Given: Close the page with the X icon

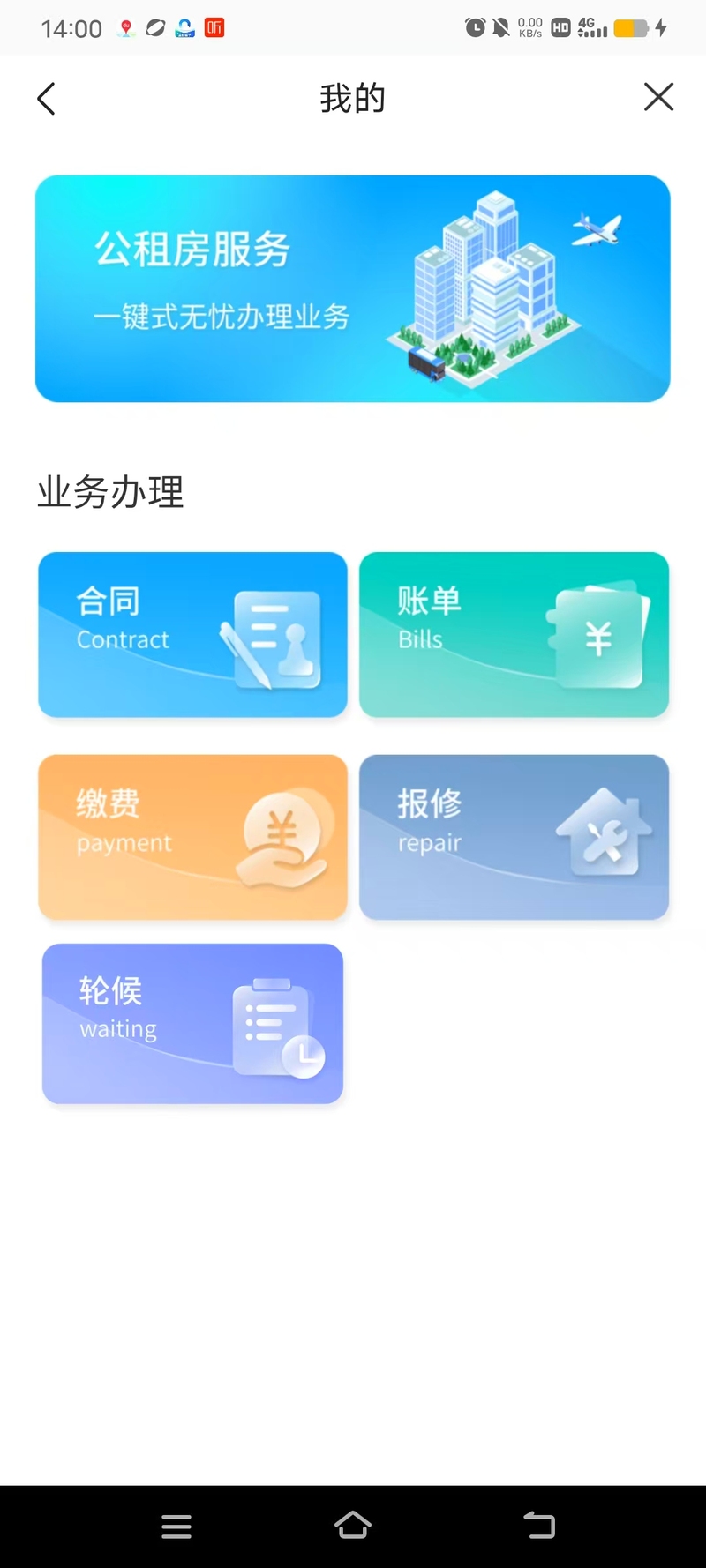Looking at the screenshot, I should coord(658,97).
